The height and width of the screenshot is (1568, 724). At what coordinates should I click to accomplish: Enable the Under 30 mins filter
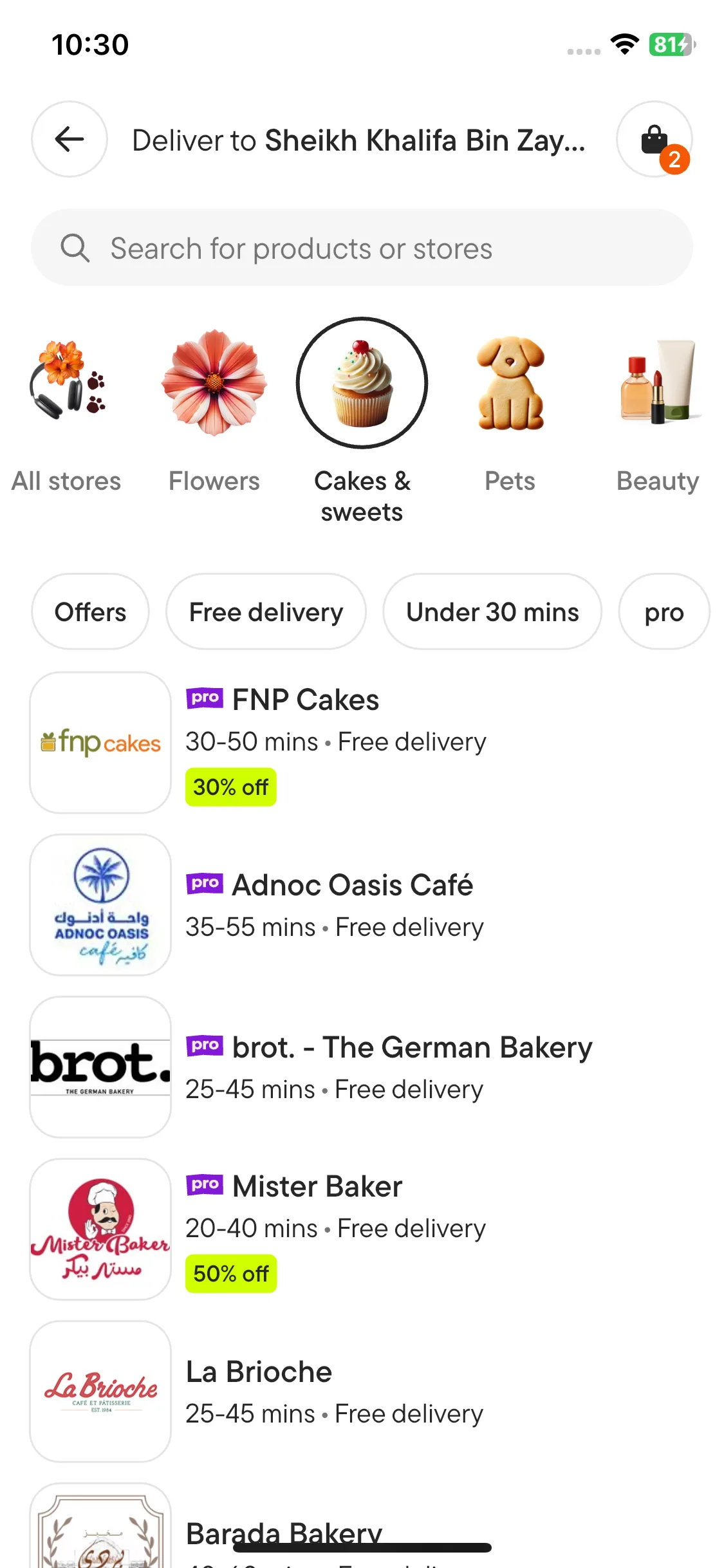coord(492,612)
